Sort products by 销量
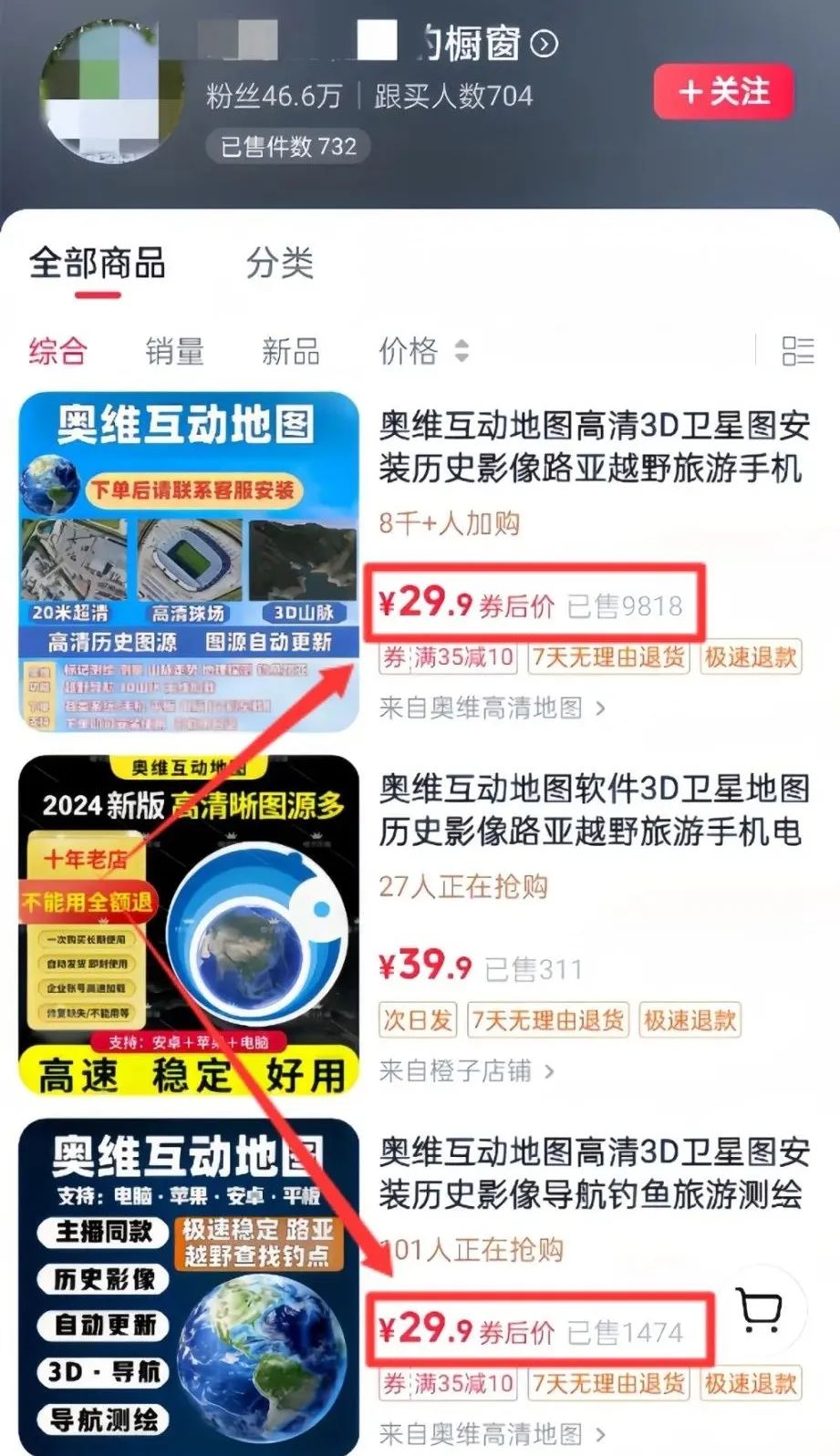The height and width of the screenshot is (1456, 840). pyautogui.click(x=174, y=351)
